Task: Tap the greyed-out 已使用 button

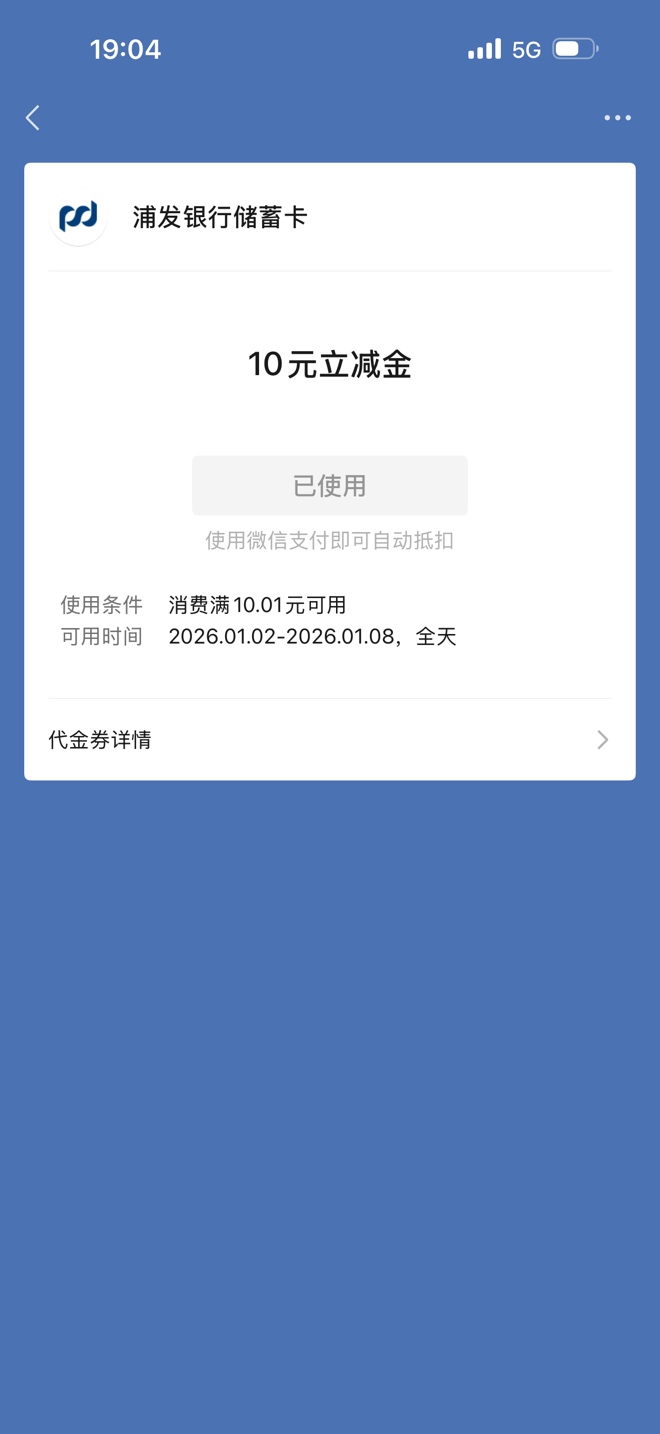Action: 329,486
